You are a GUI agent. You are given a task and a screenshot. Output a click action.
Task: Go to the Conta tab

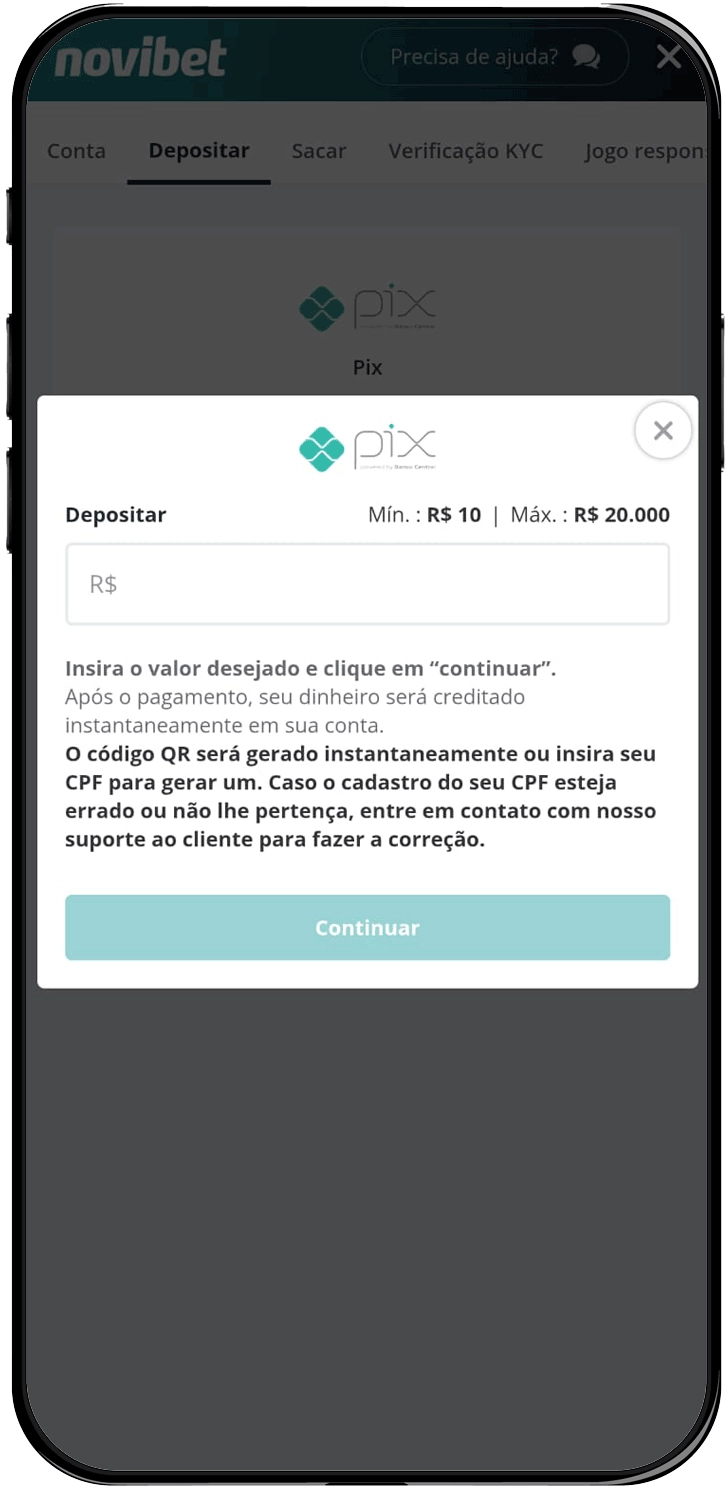(76, 150)
